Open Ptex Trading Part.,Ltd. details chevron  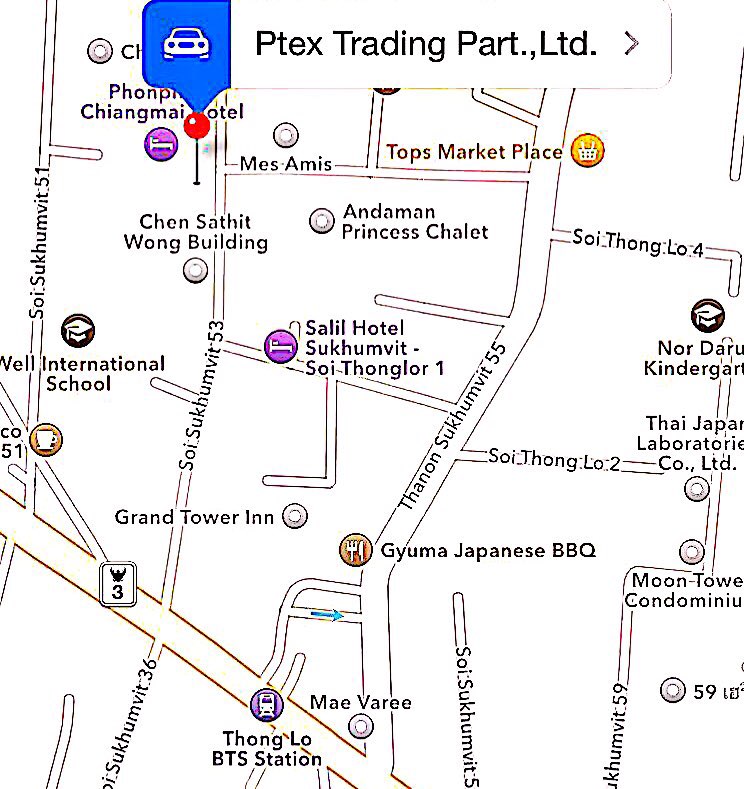[x=630, y=43]
